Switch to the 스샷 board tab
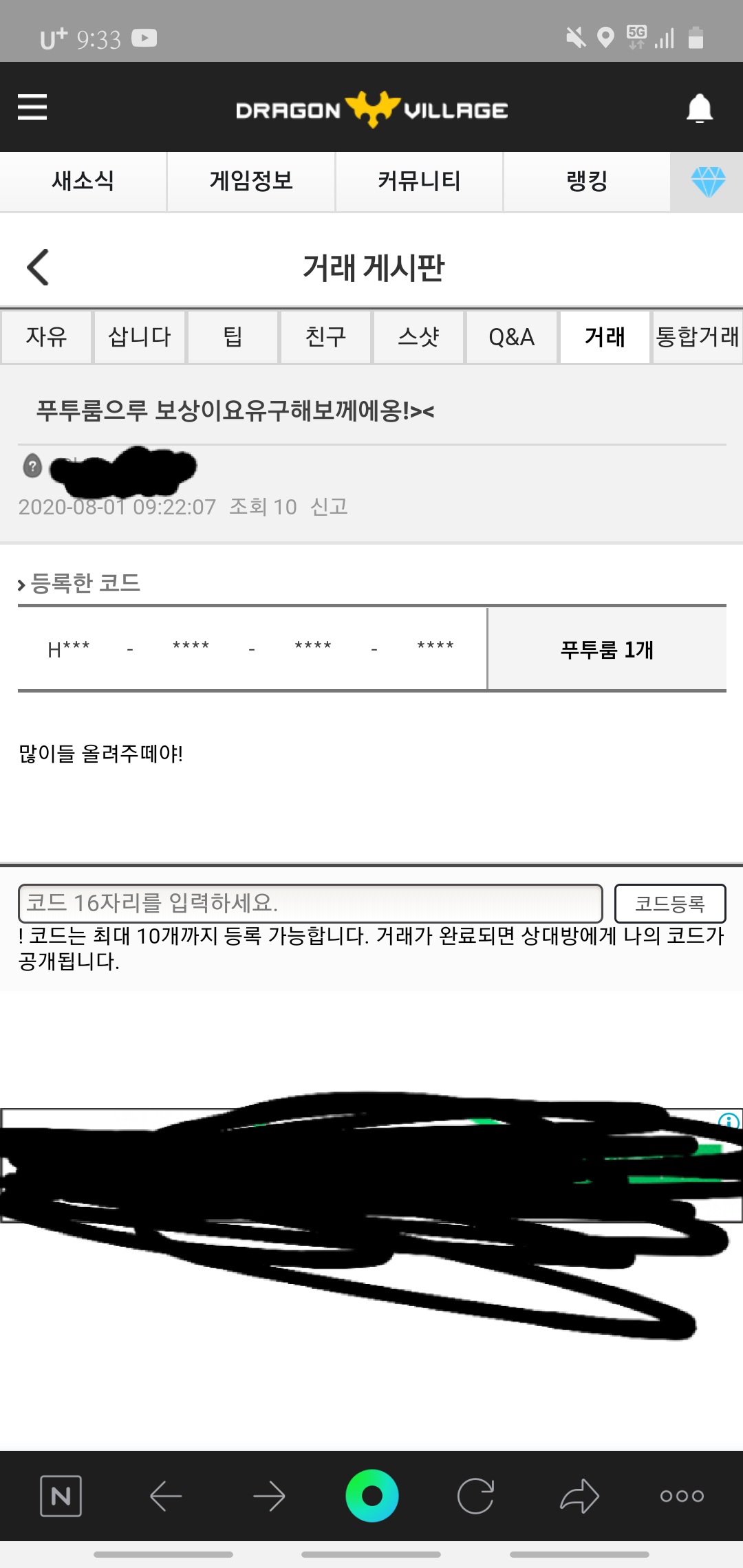Image resolution: width=743 pixels, height=1568 pixels. coord(418,337)
